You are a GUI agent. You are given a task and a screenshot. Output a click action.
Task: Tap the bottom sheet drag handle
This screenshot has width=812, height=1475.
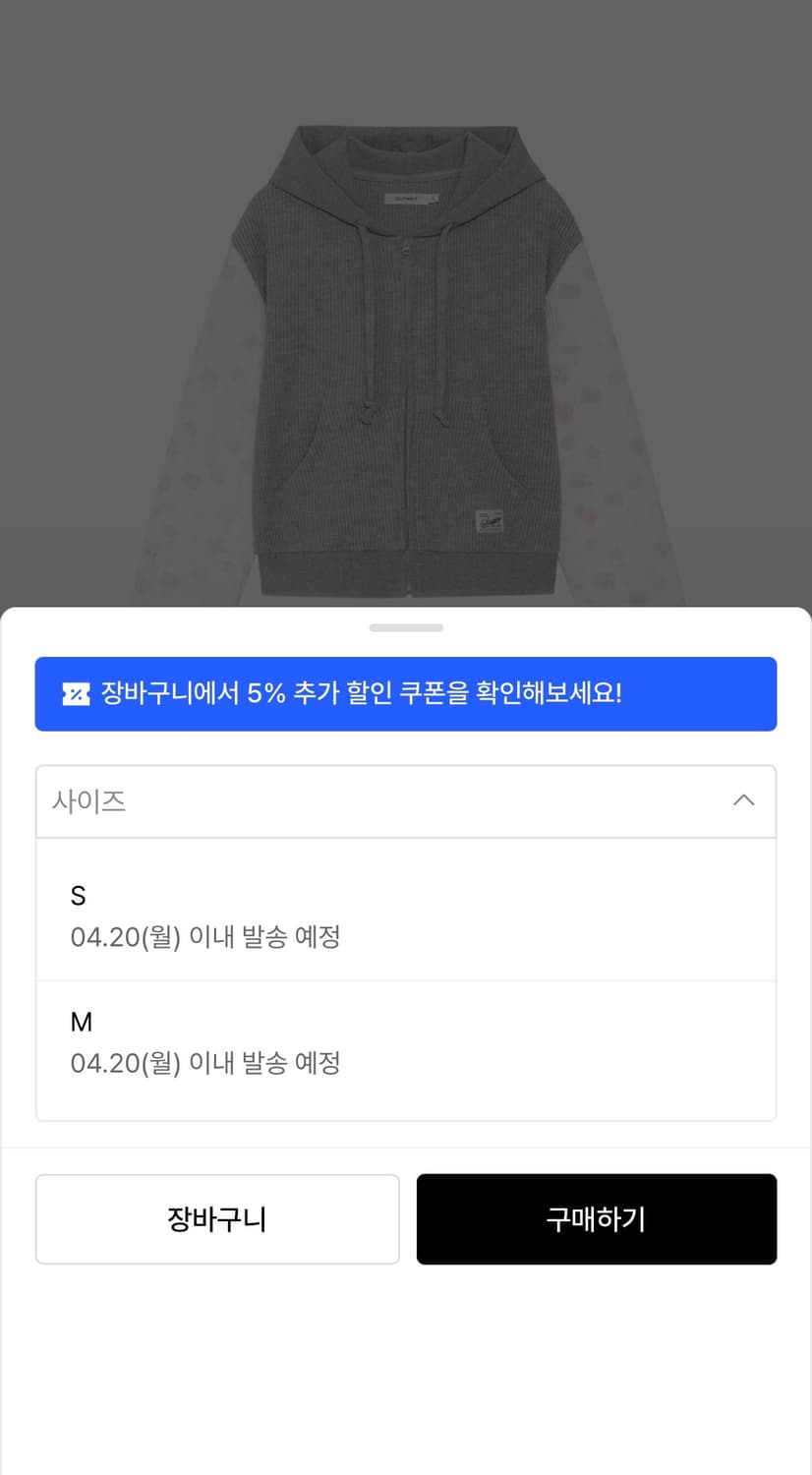tap(406, 626)
